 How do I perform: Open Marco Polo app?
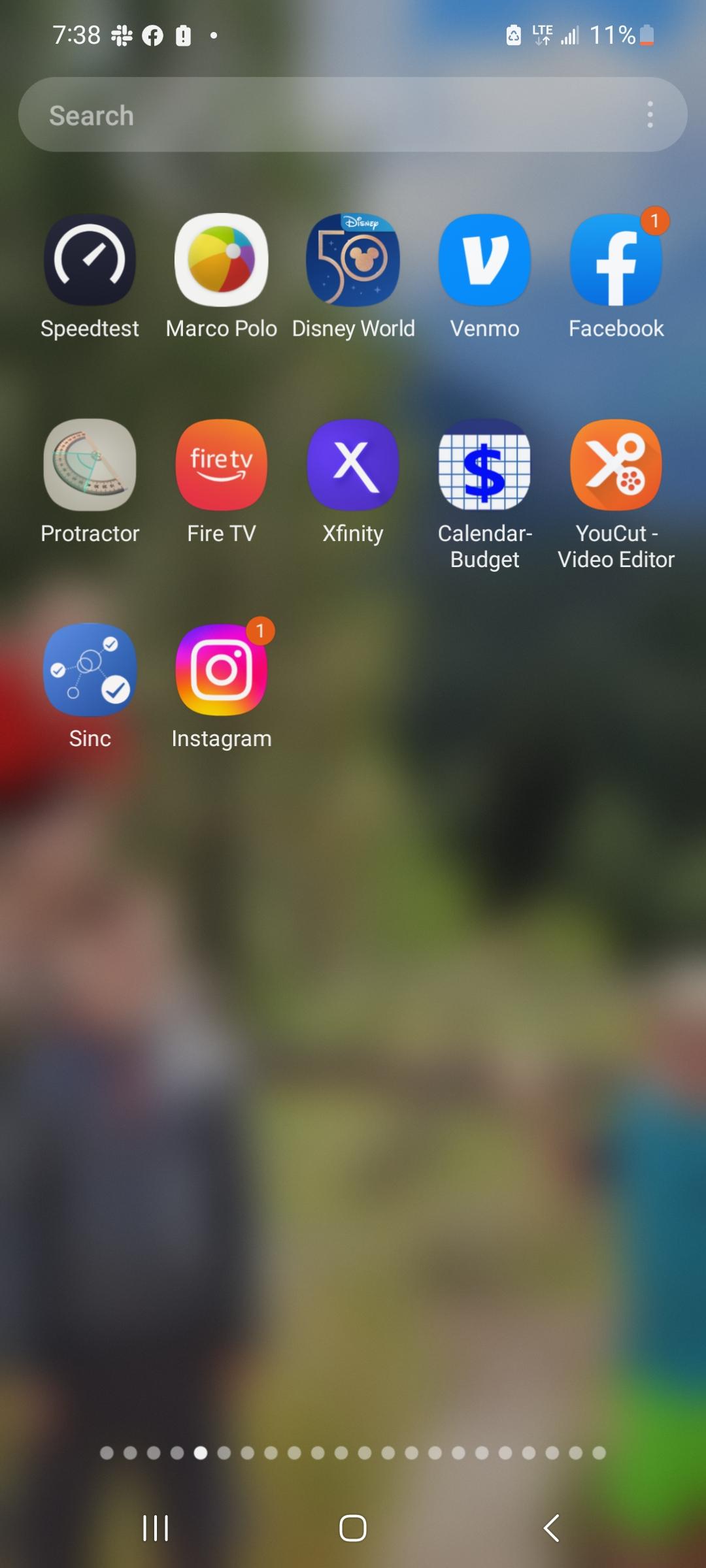click(x=222, y=260)
